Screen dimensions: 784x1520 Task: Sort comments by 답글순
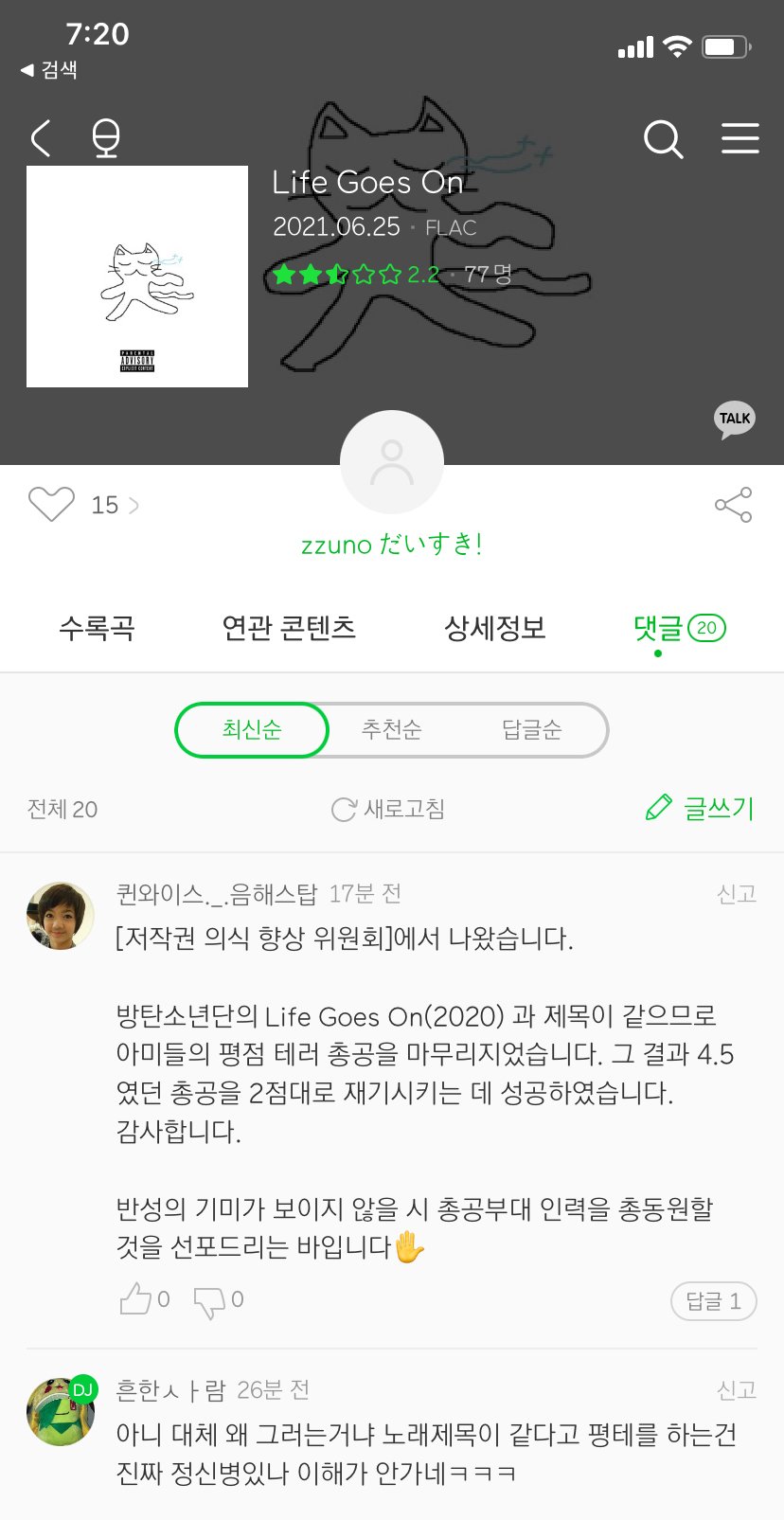click(532, 730)
